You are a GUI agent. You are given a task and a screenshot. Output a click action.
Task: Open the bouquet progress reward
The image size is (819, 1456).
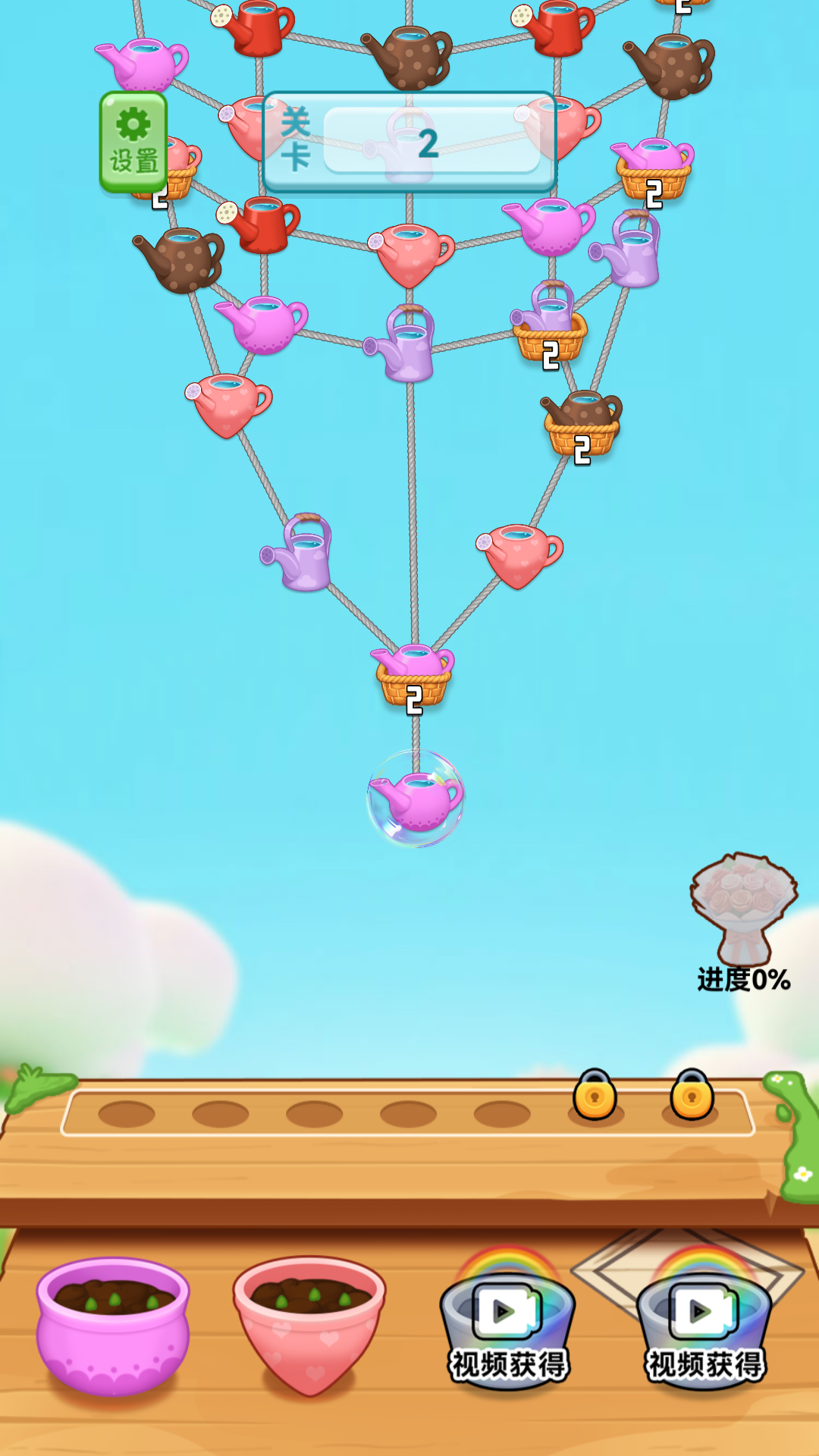(743, 910)
